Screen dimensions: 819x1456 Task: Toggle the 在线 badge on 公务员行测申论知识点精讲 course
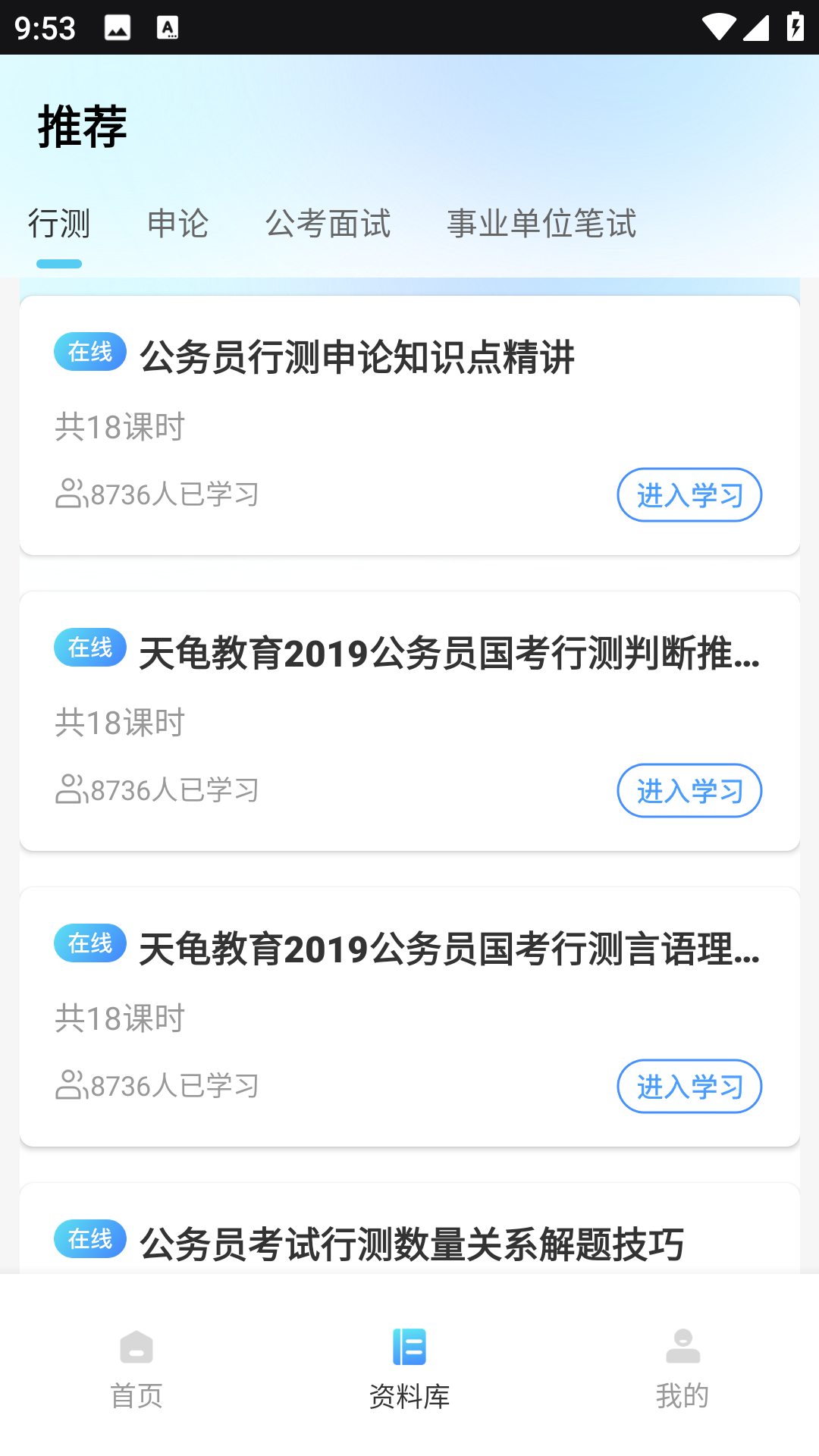[89, 352]
